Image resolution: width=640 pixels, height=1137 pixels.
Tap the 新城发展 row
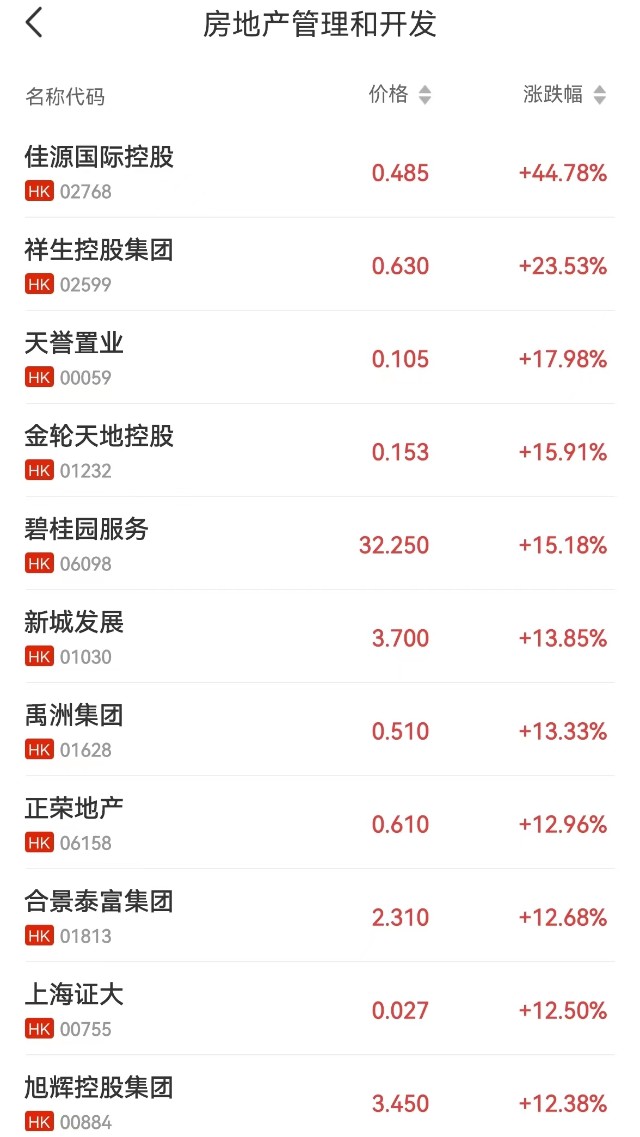click(320, 636)
